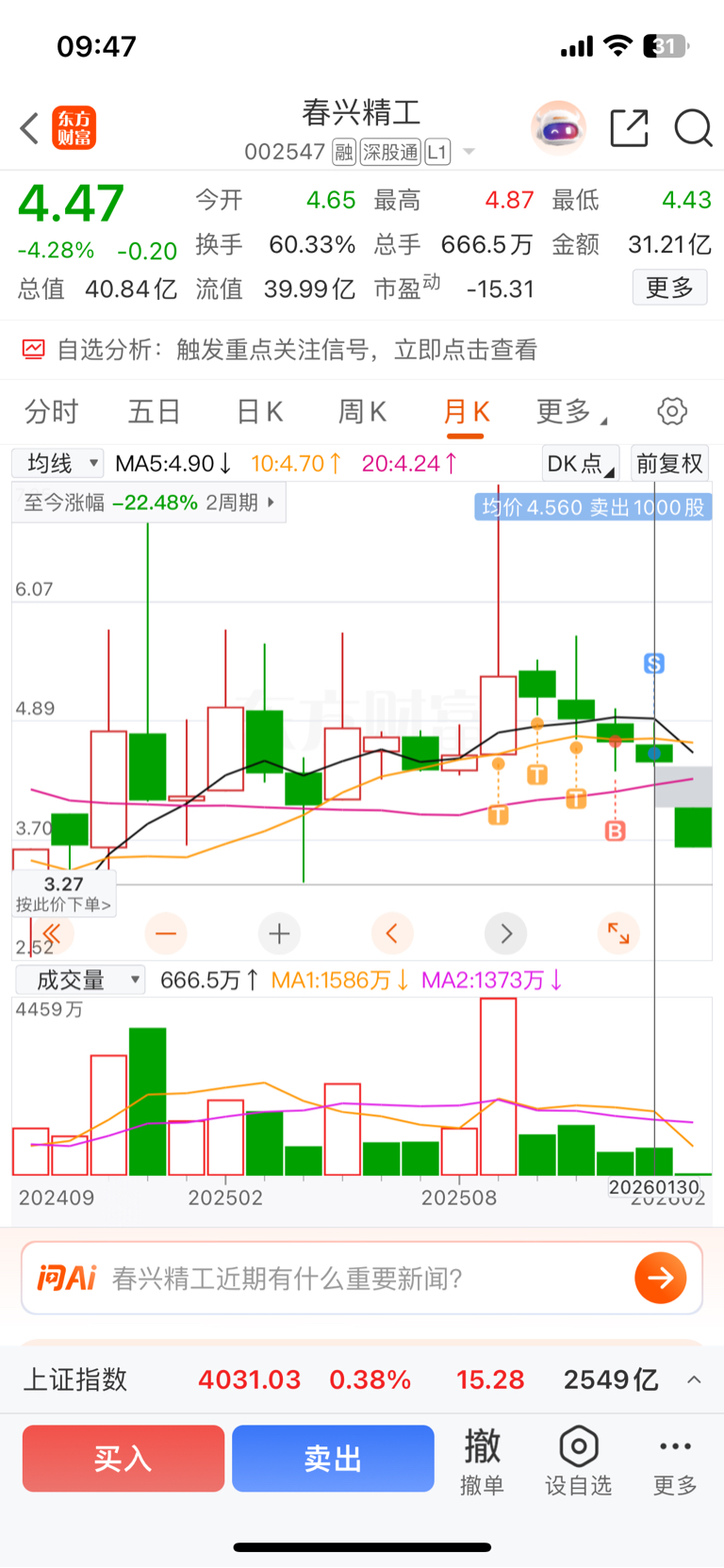Switch to the 五日 chart tab

[x=155, y=412]
